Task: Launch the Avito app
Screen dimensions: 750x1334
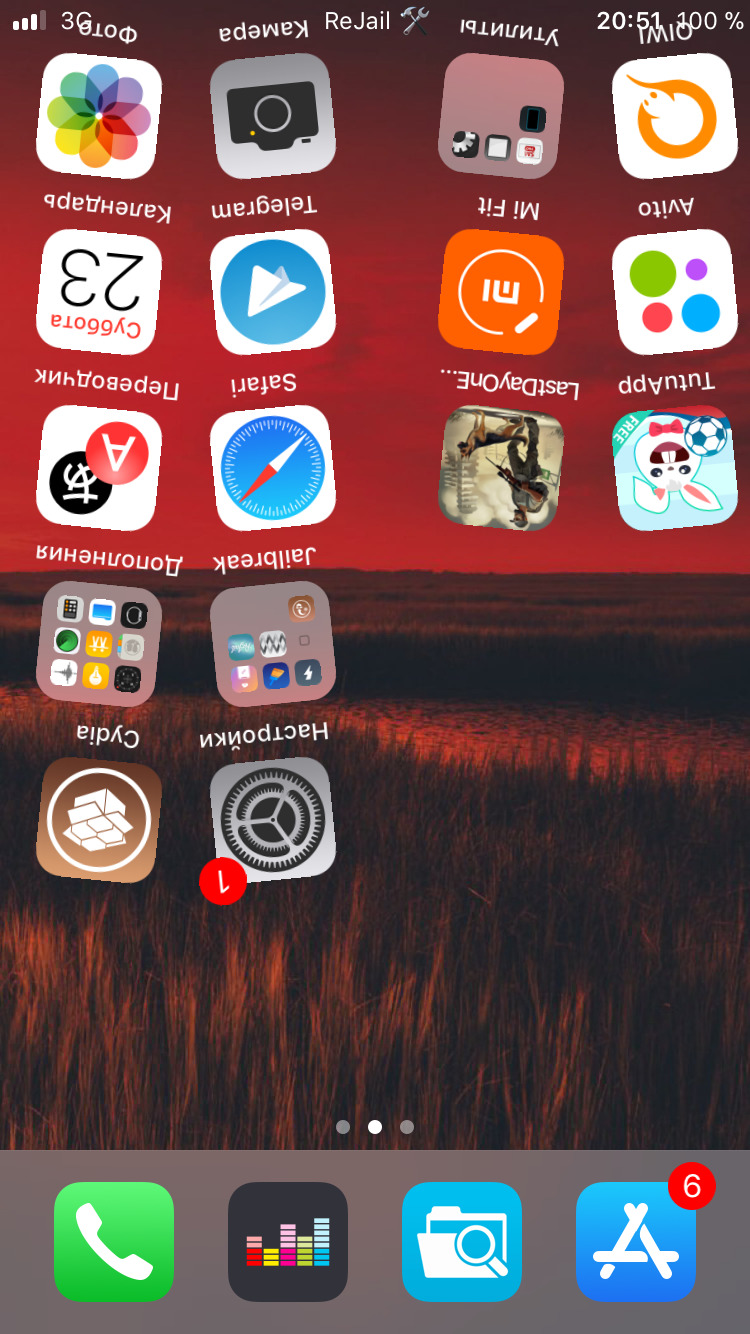Action: coord(675,292)
